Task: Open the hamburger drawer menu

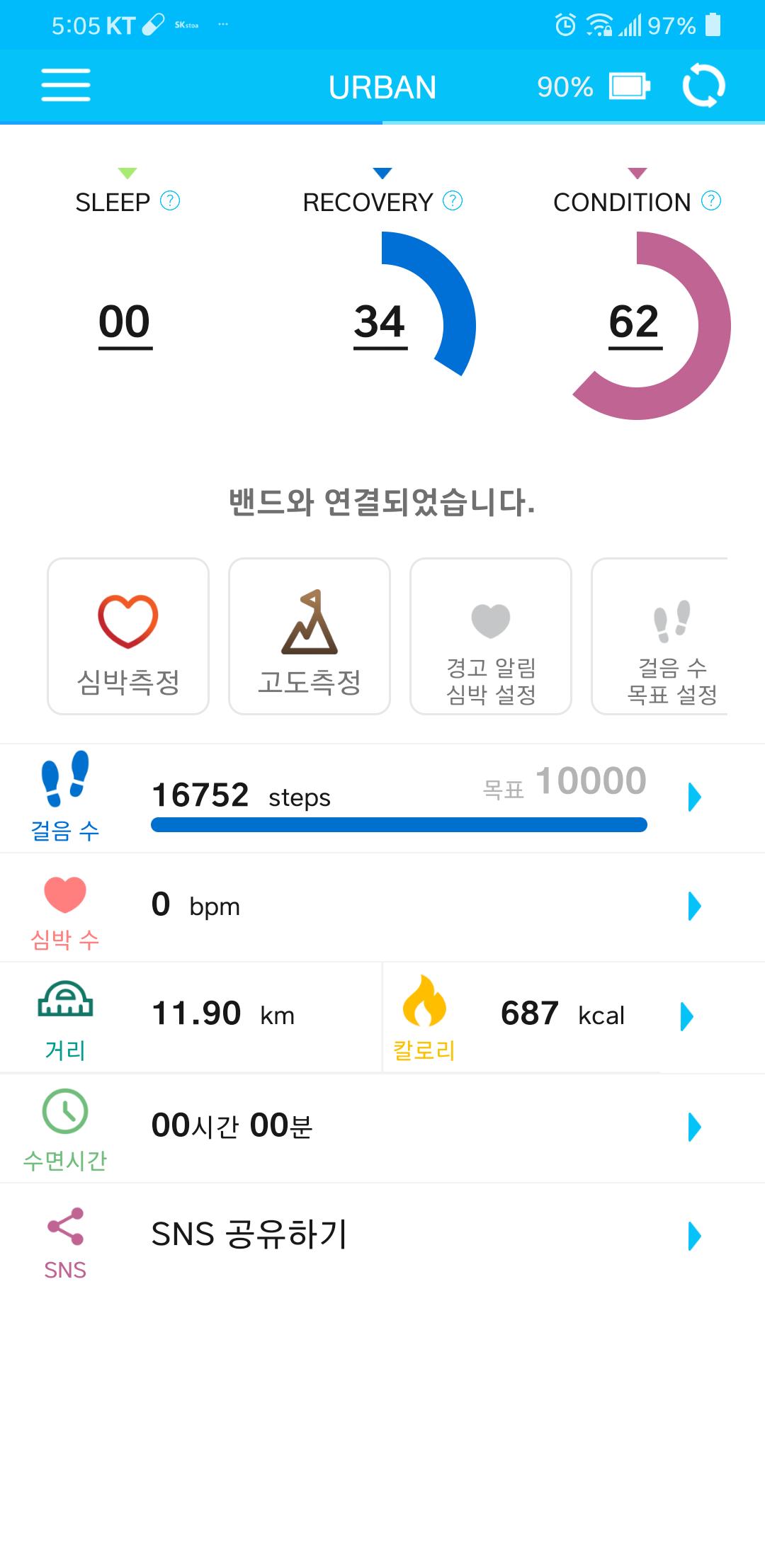Action: (x=65, y=86)
